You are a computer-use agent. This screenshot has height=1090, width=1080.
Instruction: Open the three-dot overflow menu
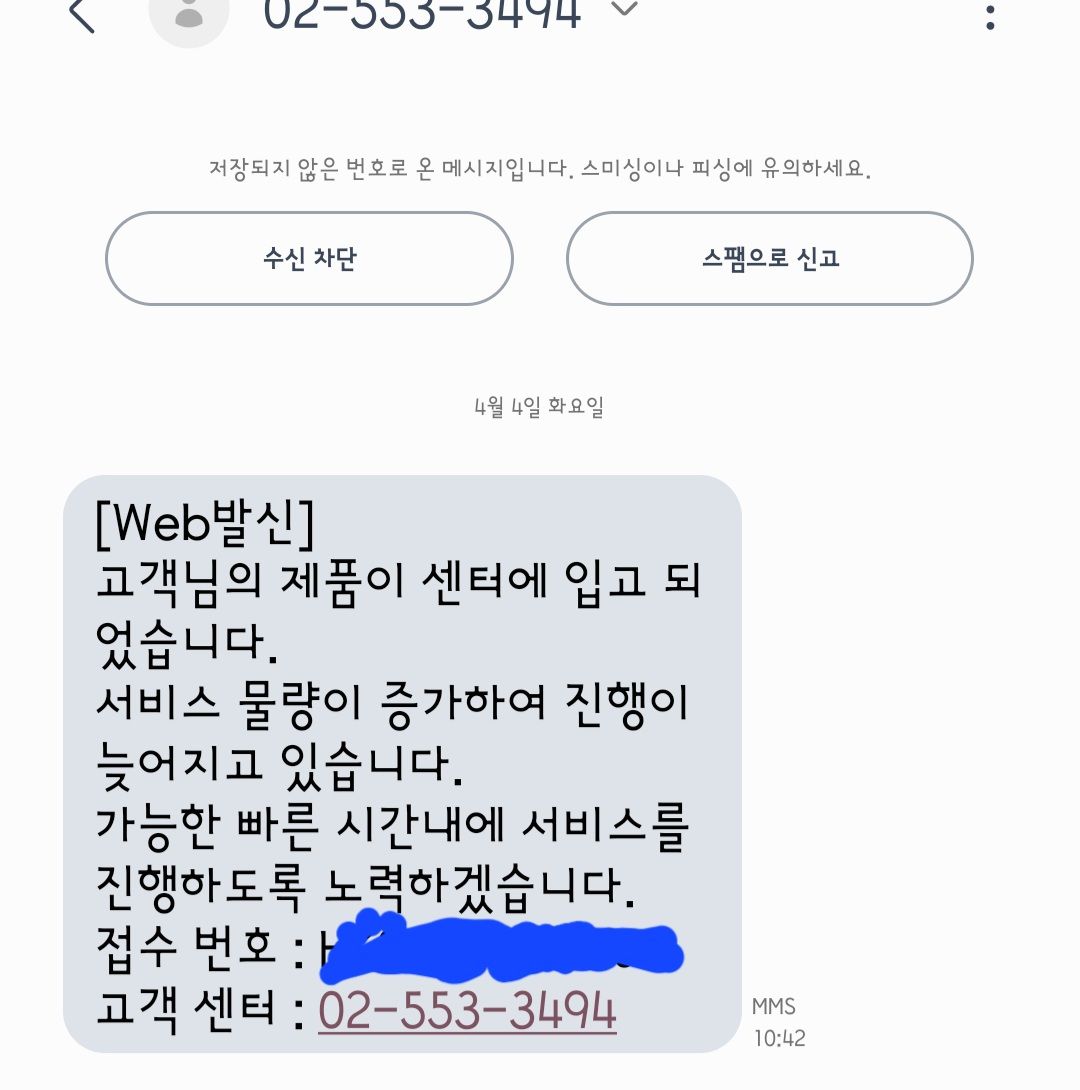(990, 15)
